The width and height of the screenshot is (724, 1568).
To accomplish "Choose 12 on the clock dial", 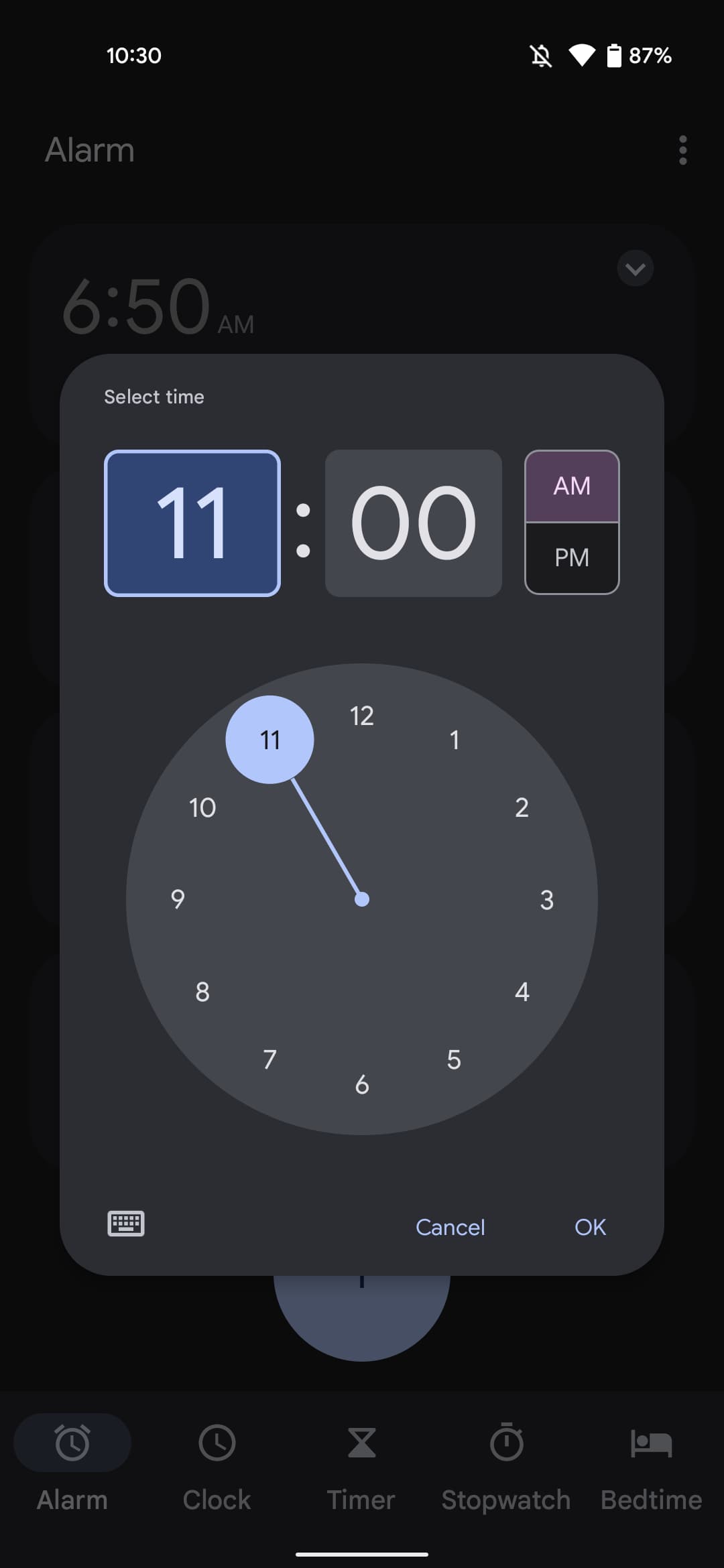I will coord(362,716).
